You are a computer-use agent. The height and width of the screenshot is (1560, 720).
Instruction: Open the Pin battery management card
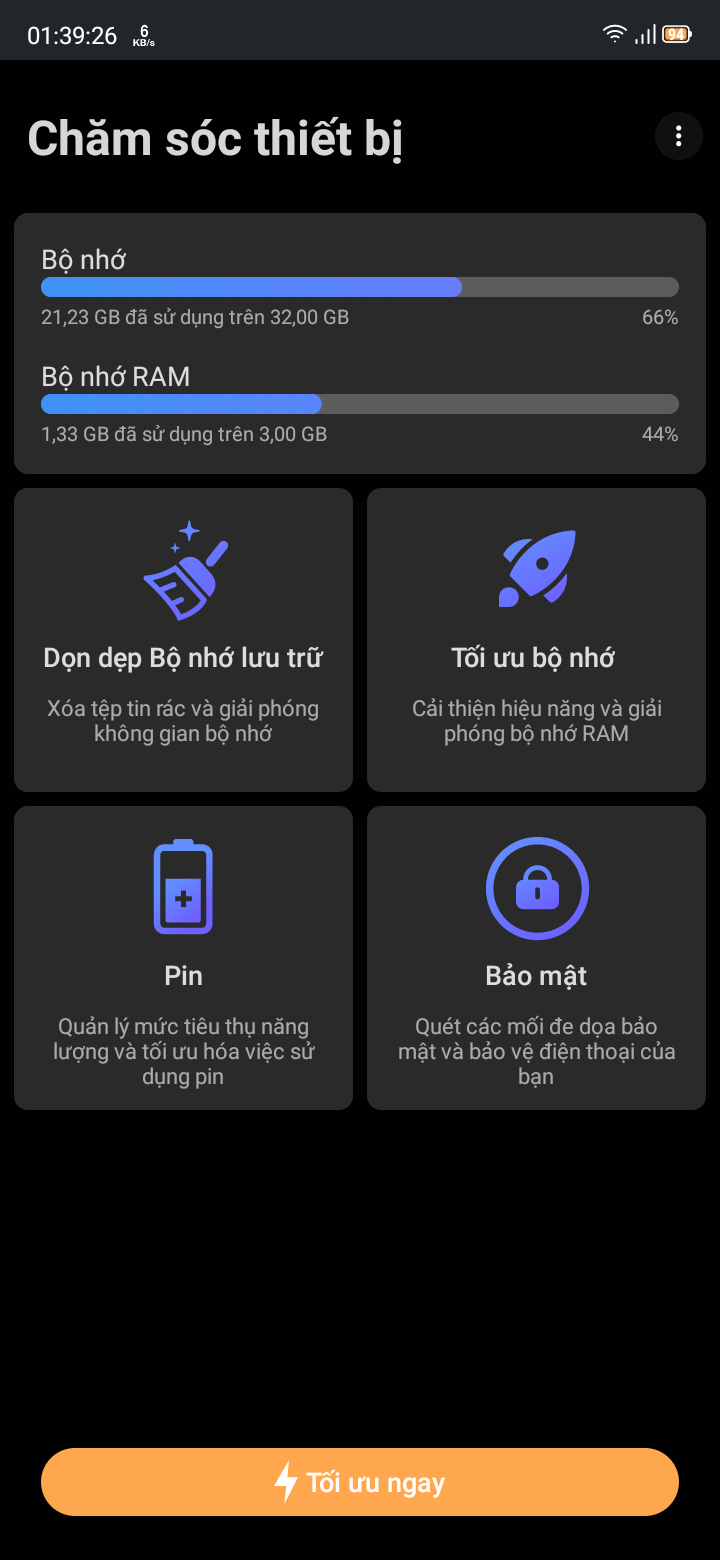tap(183, 957)
